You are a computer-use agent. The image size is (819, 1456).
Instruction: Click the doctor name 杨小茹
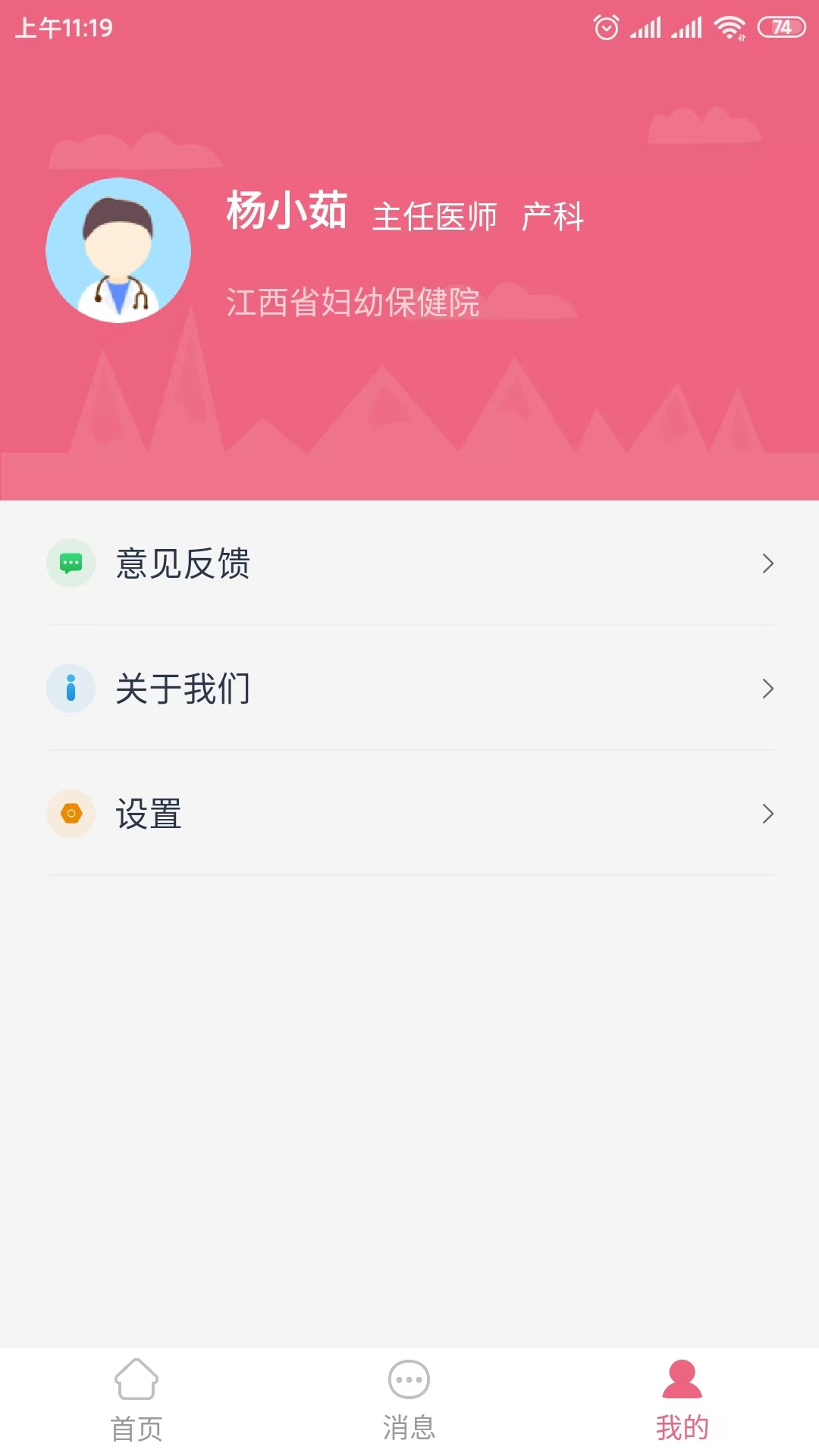(287, 214)
